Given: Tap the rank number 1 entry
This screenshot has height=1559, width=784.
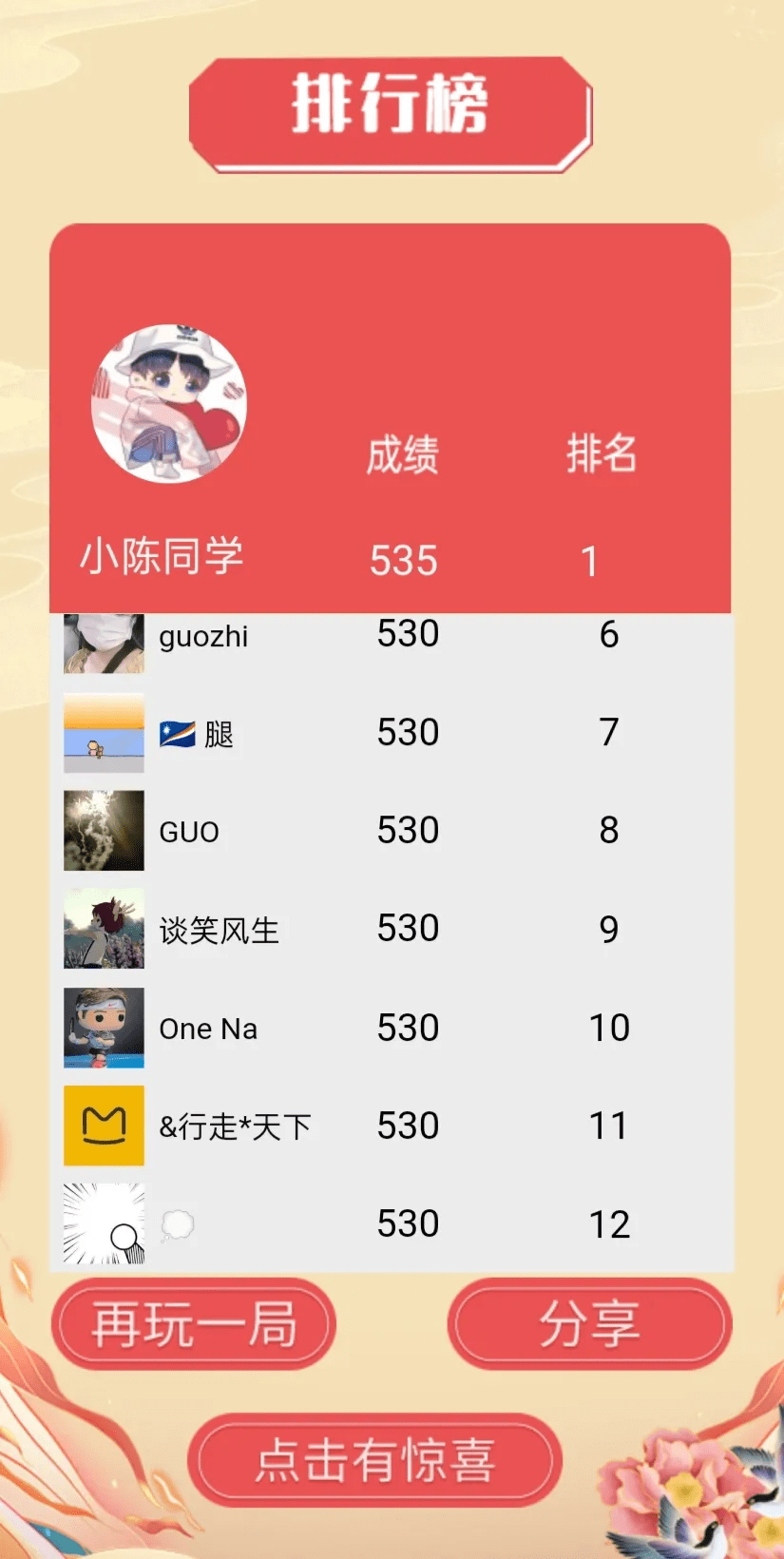Looking at the screenshot, I should (591, 561).
